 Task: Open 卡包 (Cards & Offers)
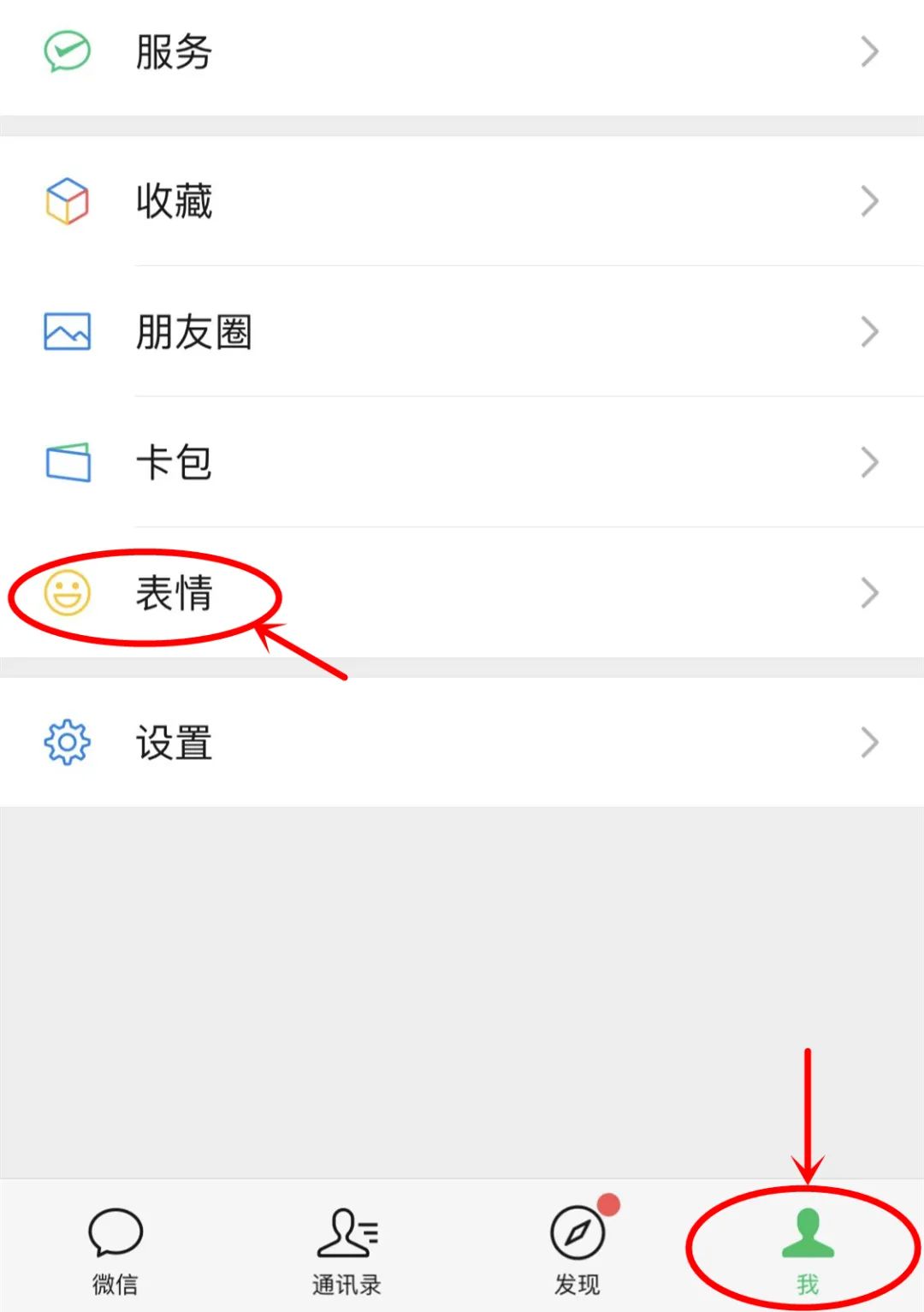[x=462, y=463]
